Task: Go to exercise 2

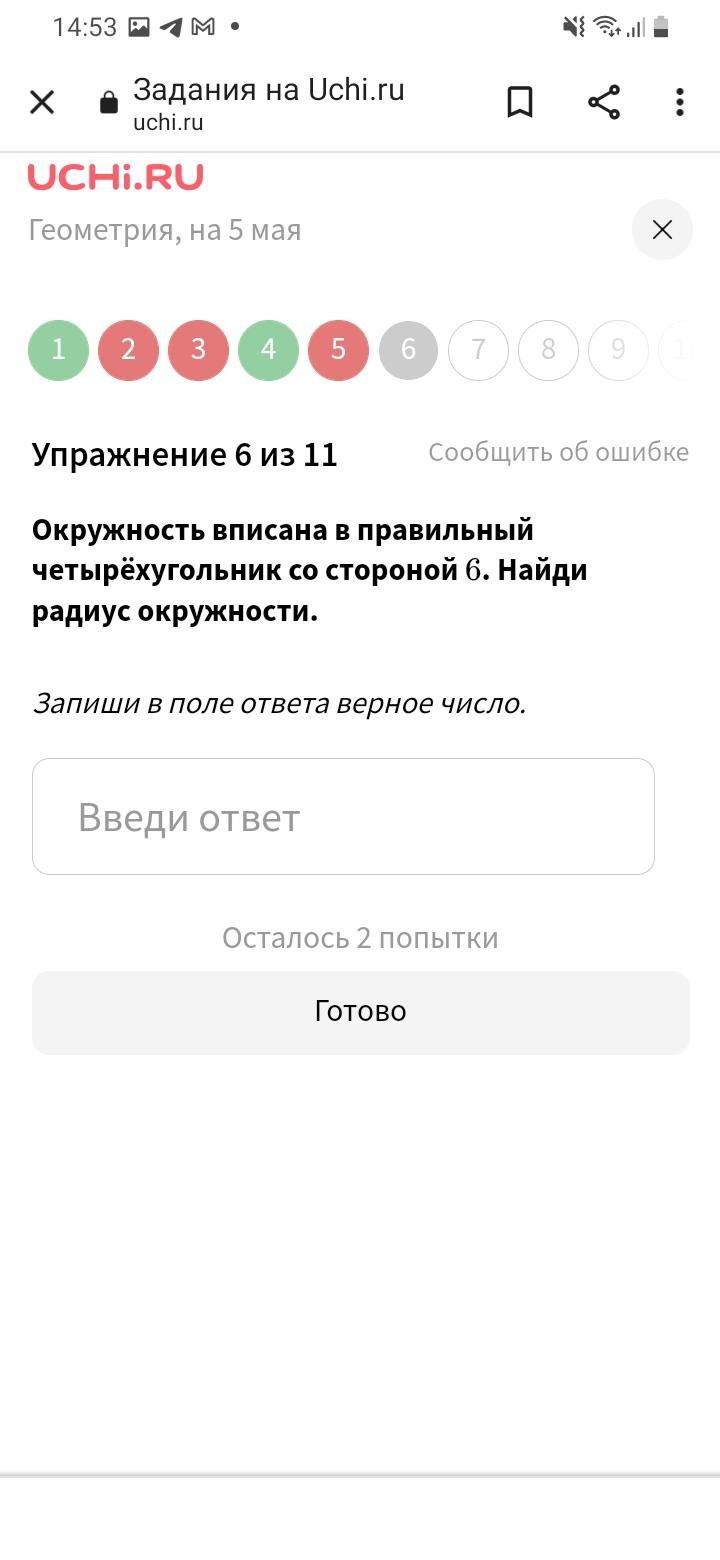Action: point(128,350)
